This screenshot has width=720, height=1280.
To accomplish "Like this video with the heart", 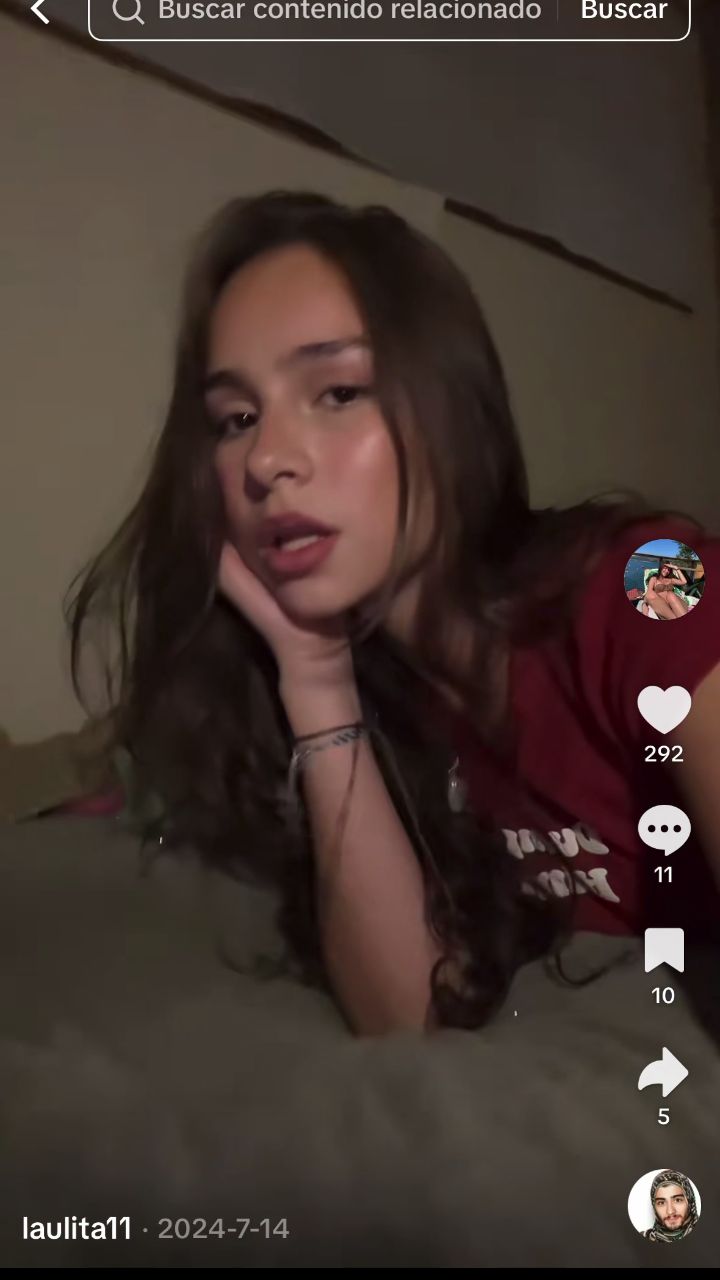I will click(x=664, y=709).
